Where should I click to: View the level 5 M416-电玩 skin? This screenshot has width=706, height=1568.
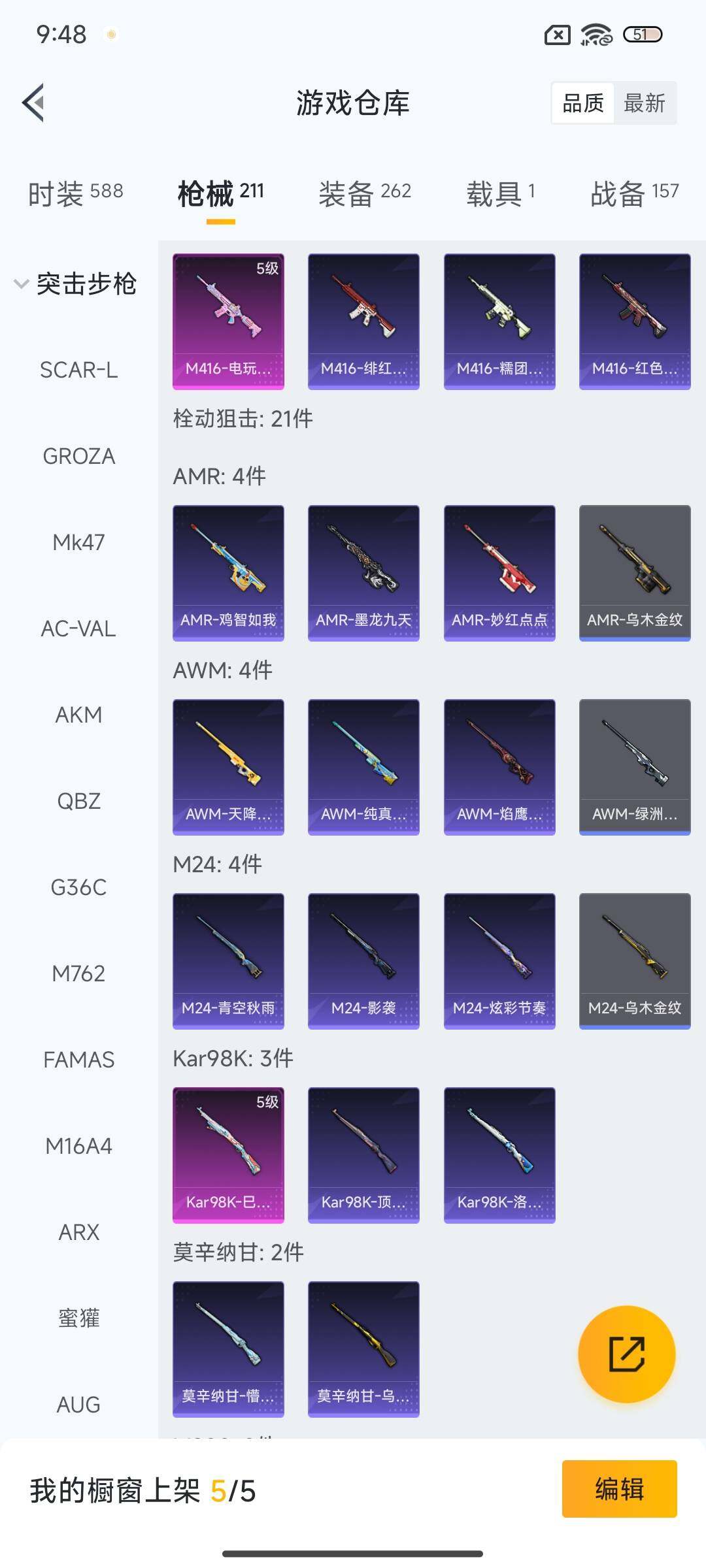tap(228, 321)
